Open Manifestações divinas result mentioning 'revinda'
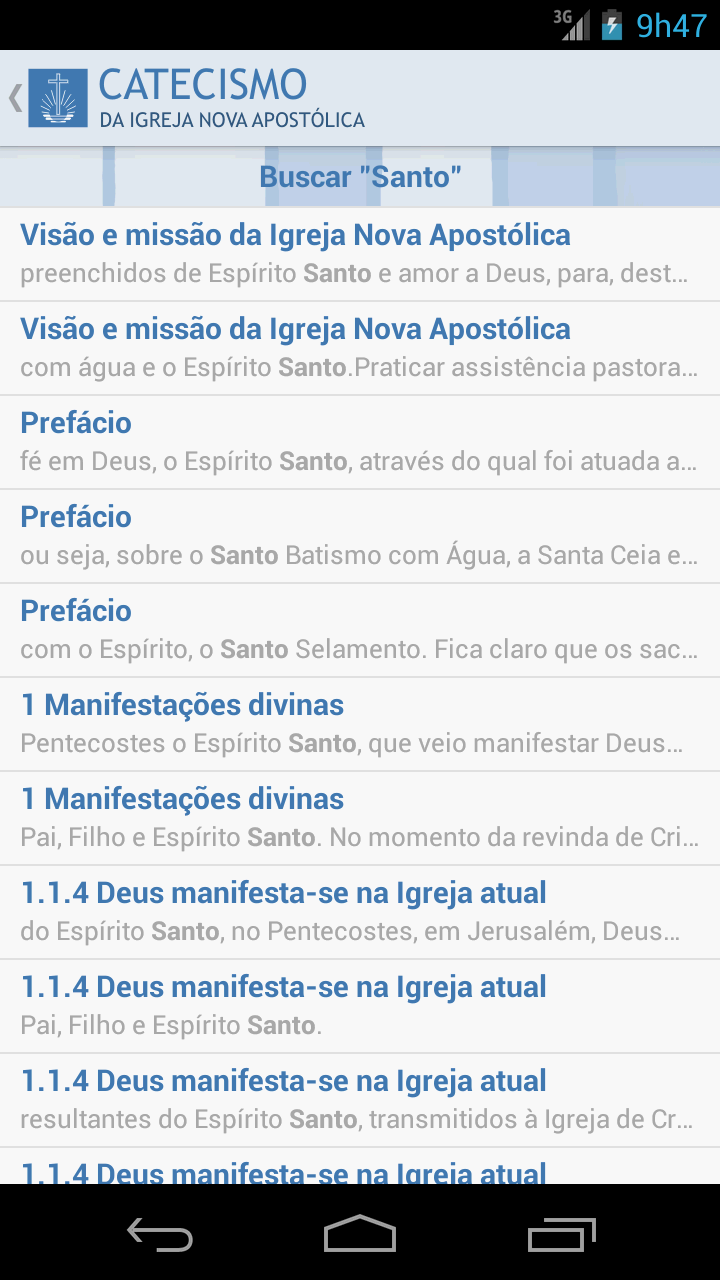Screen dimensions: 720x1280 360,818
